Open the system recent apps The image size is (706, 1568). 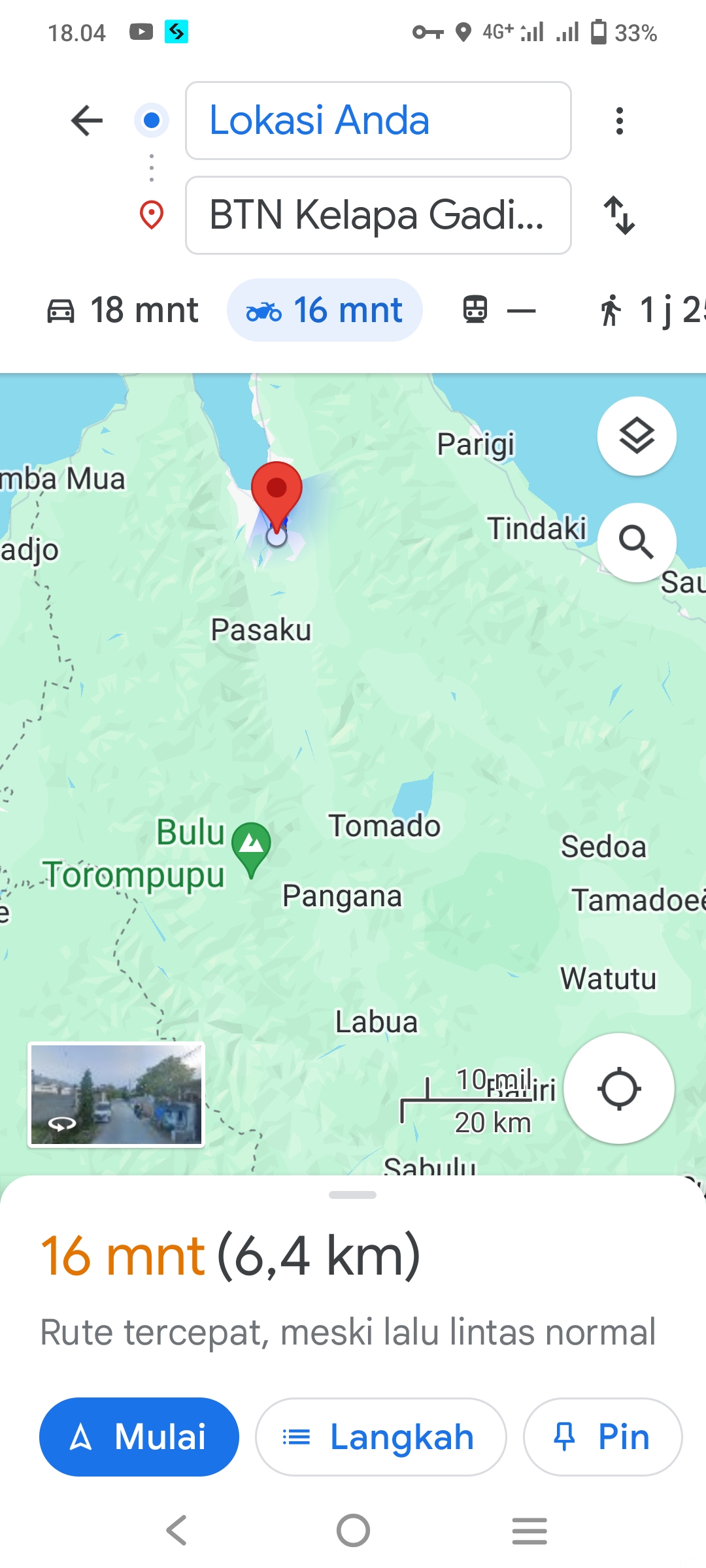tap(529, 1531)
